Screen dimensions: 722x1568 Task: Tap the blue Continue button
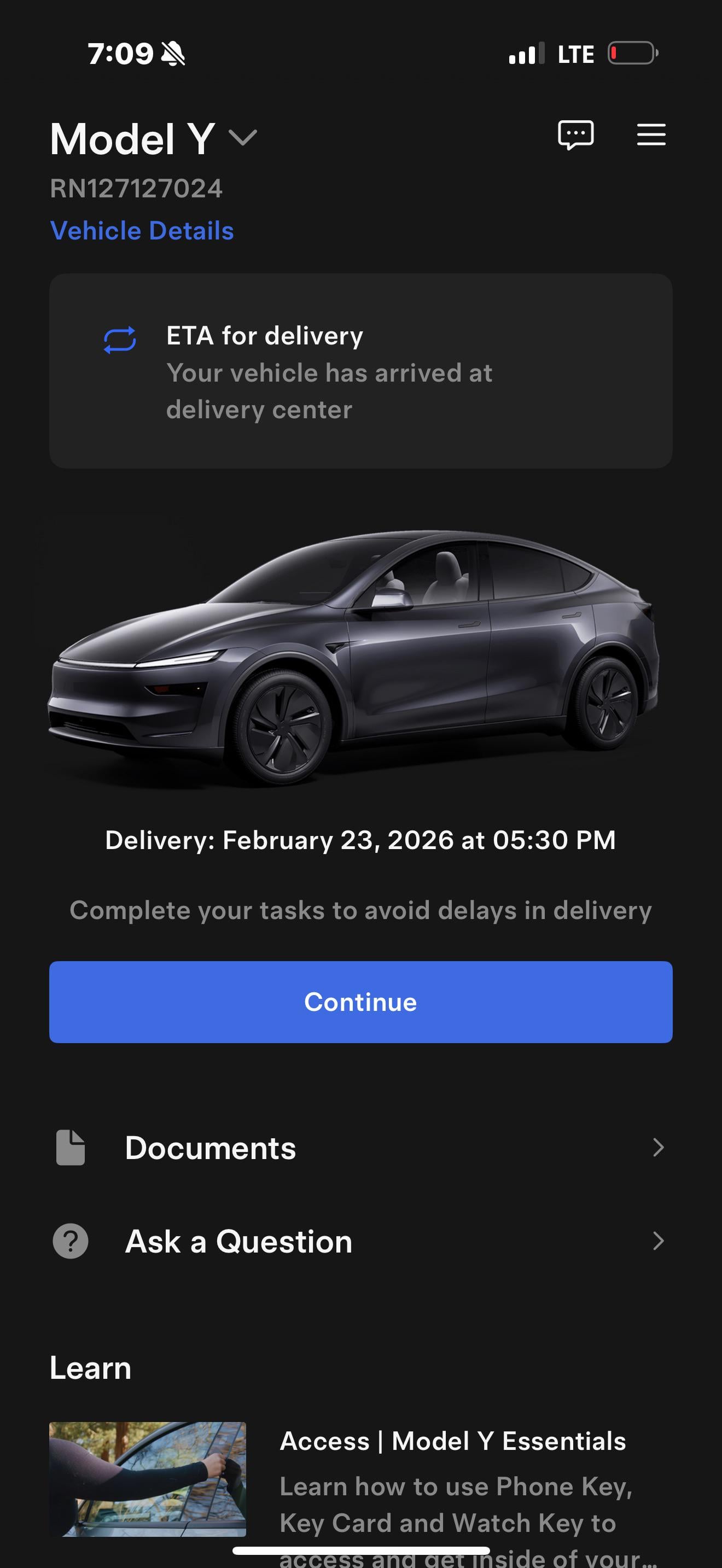click(x=360, y=1002)
